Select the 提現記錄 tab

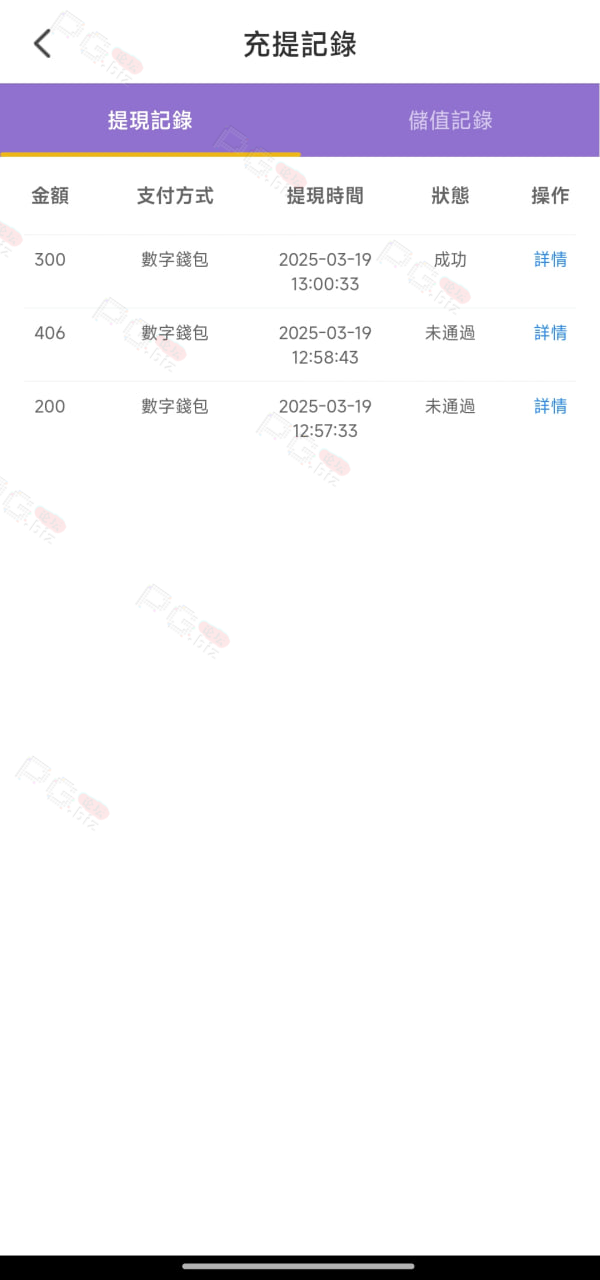tap(150, 121)
